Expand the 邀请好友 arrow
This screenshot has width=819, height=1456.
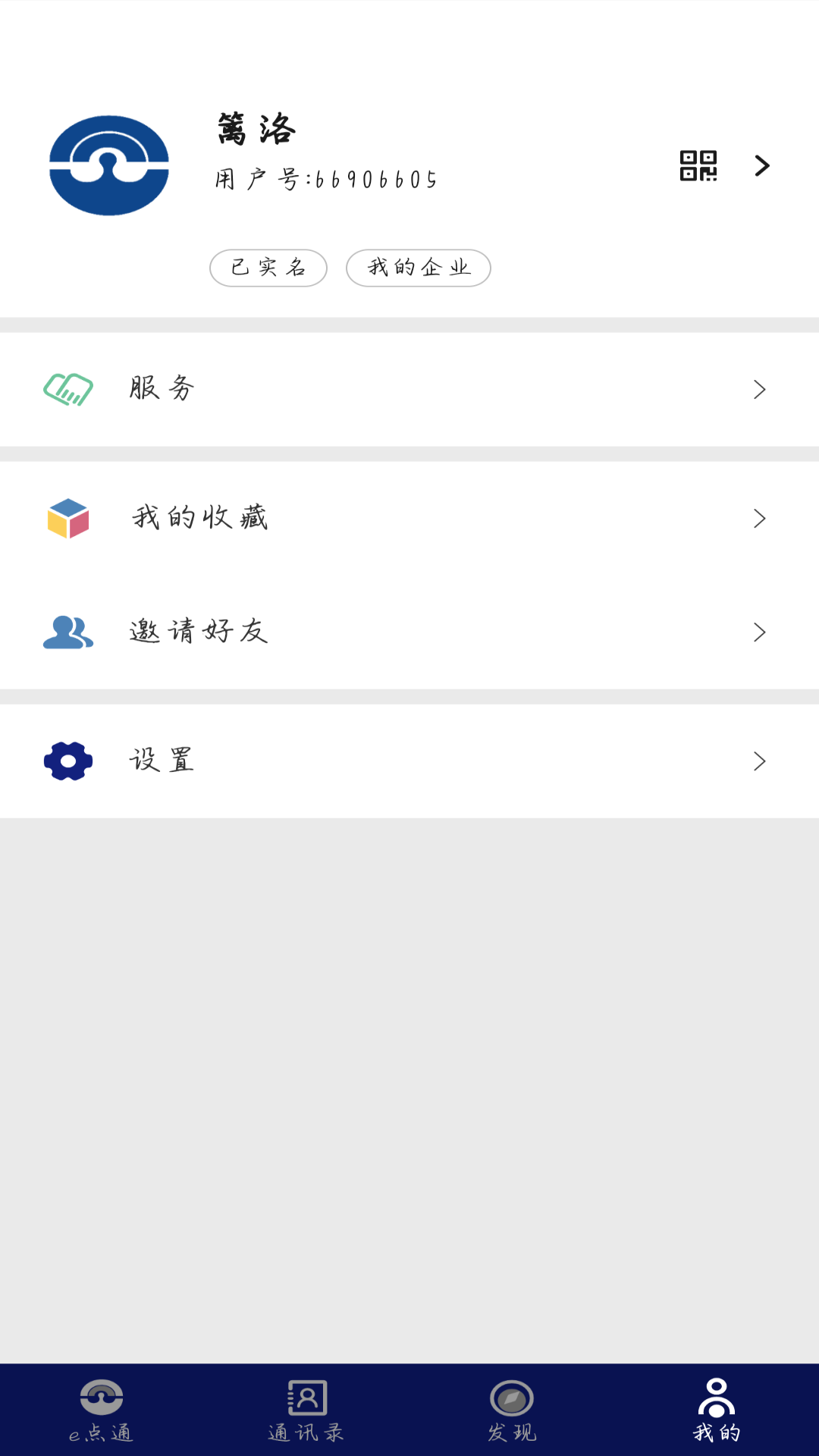[760, 631]
